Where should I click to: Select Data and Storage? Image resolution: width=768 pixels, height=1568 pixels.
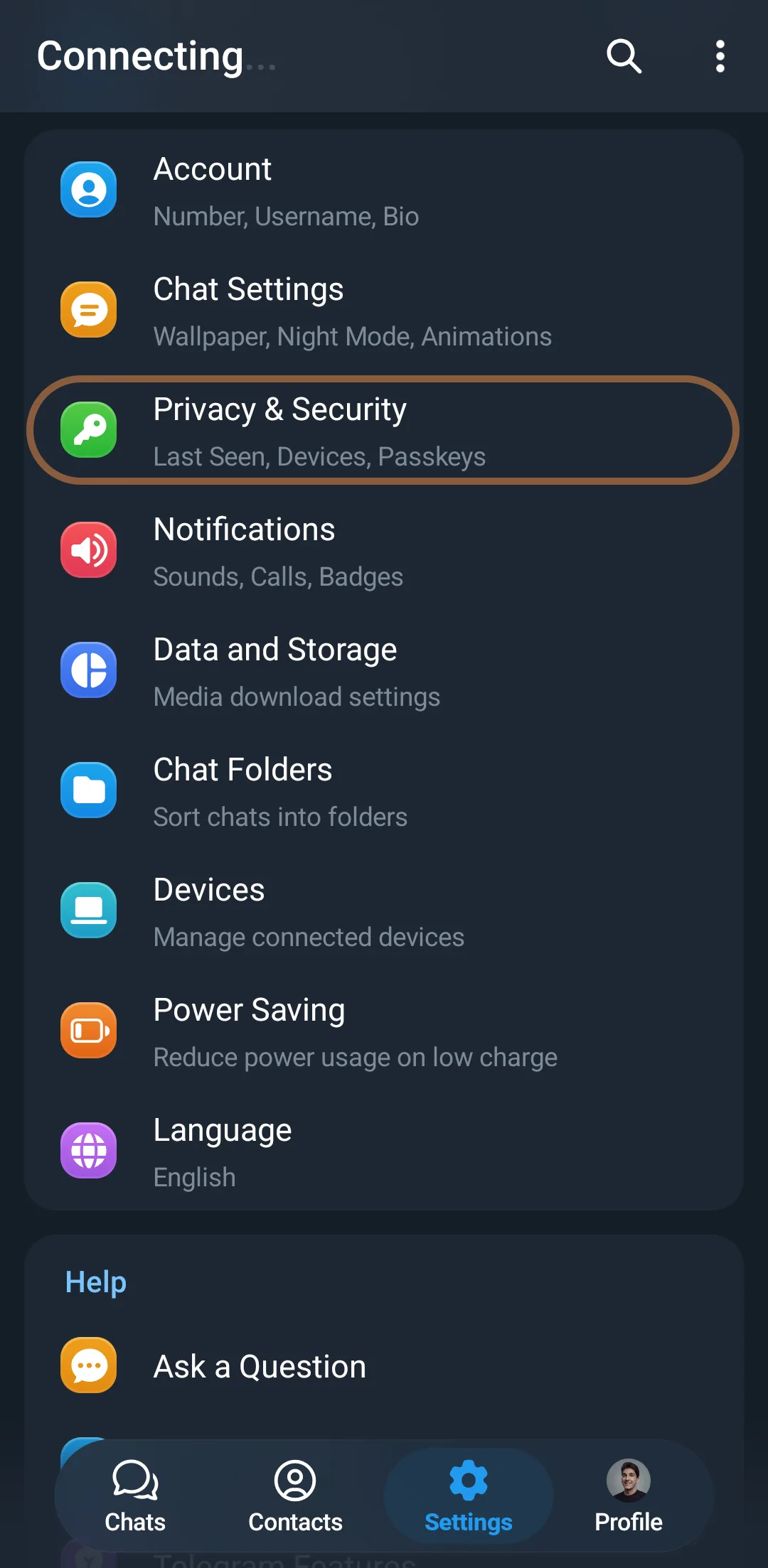coord(384,671)
